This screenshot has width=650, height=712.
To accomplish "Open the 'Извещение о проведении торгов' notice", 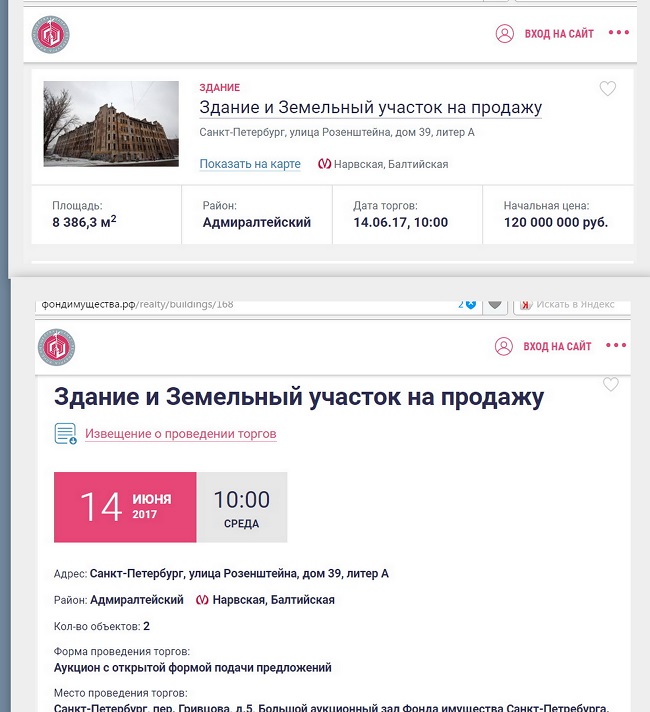I will click(x=180, y=434).
